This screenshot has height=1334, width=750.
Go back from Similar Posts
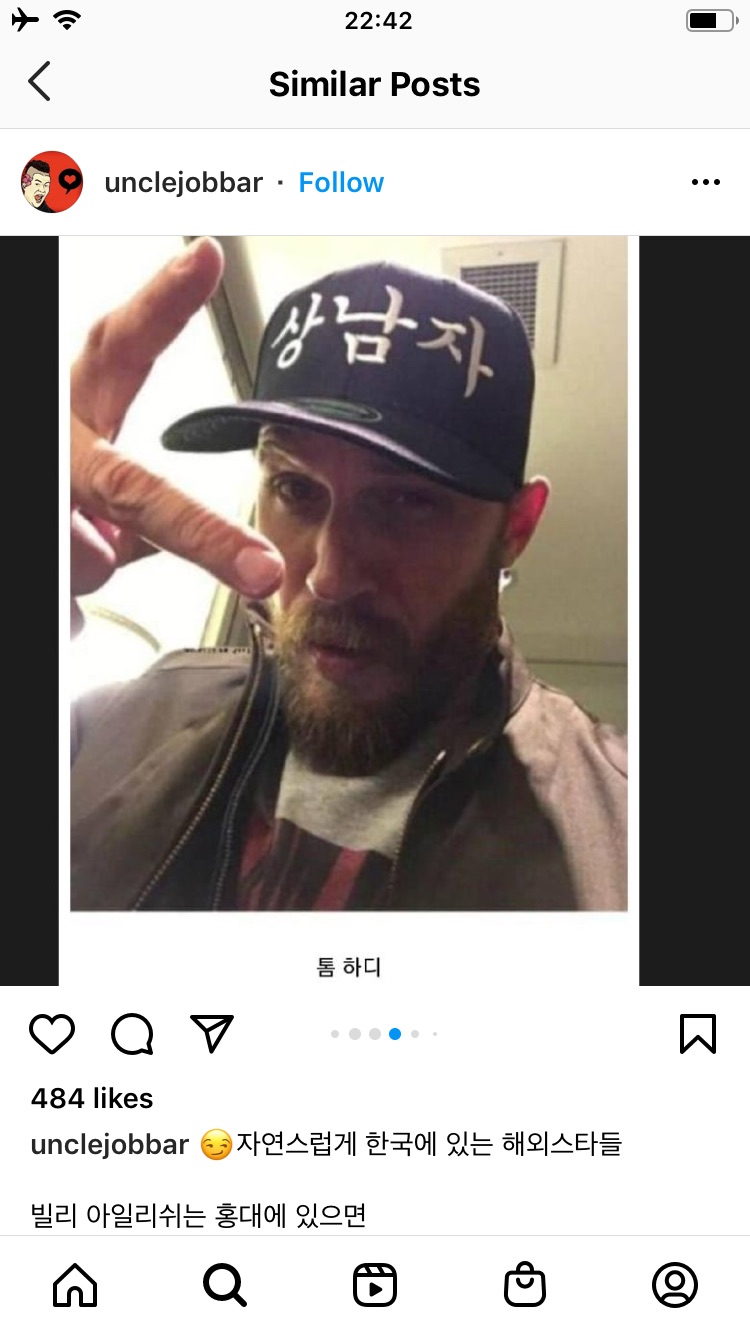click(39, 83)
